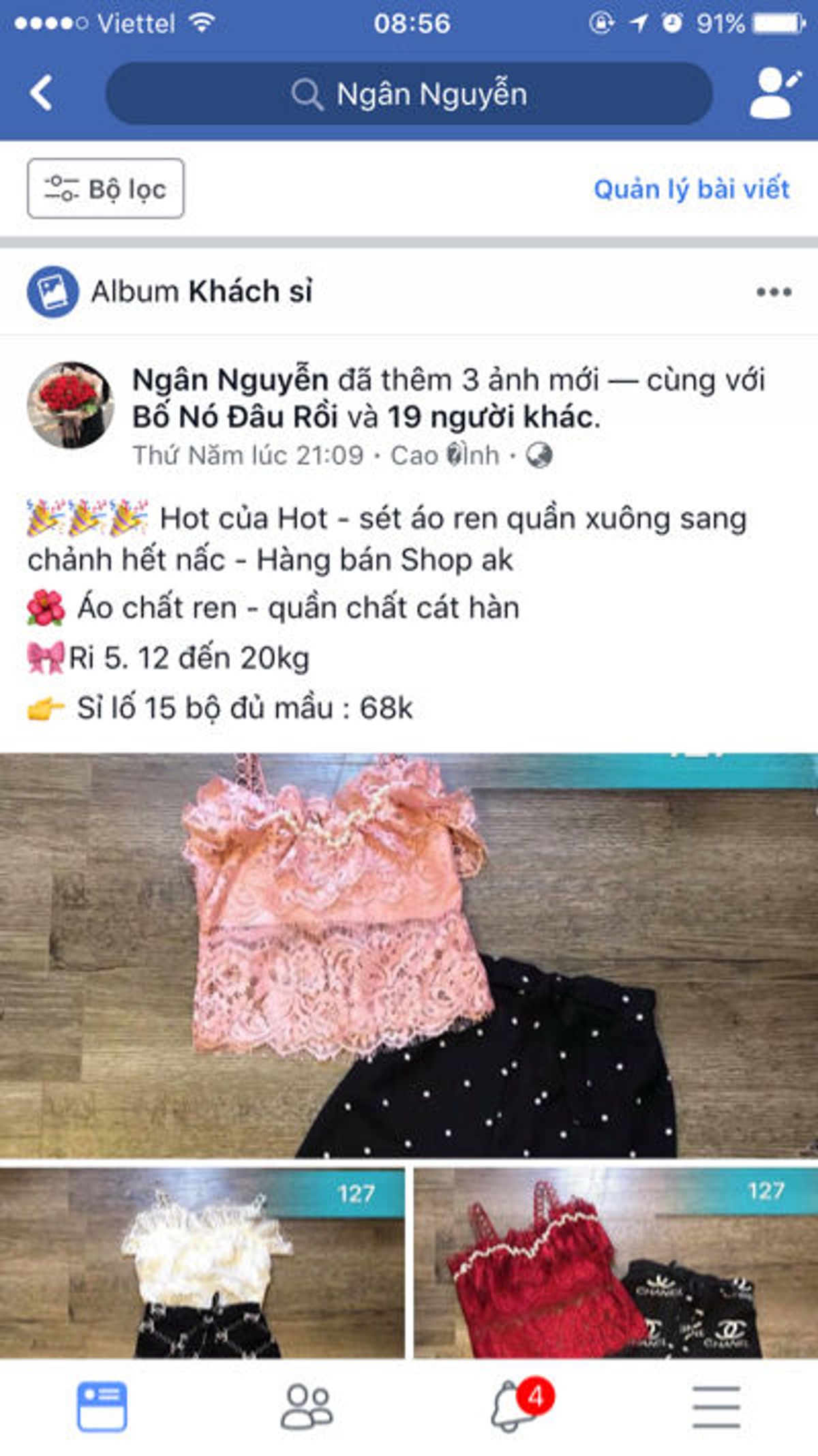The width and height of the screenshot is (818, 1456).
Task: Go back using the top-left arrow
Action: click(42, 93)
